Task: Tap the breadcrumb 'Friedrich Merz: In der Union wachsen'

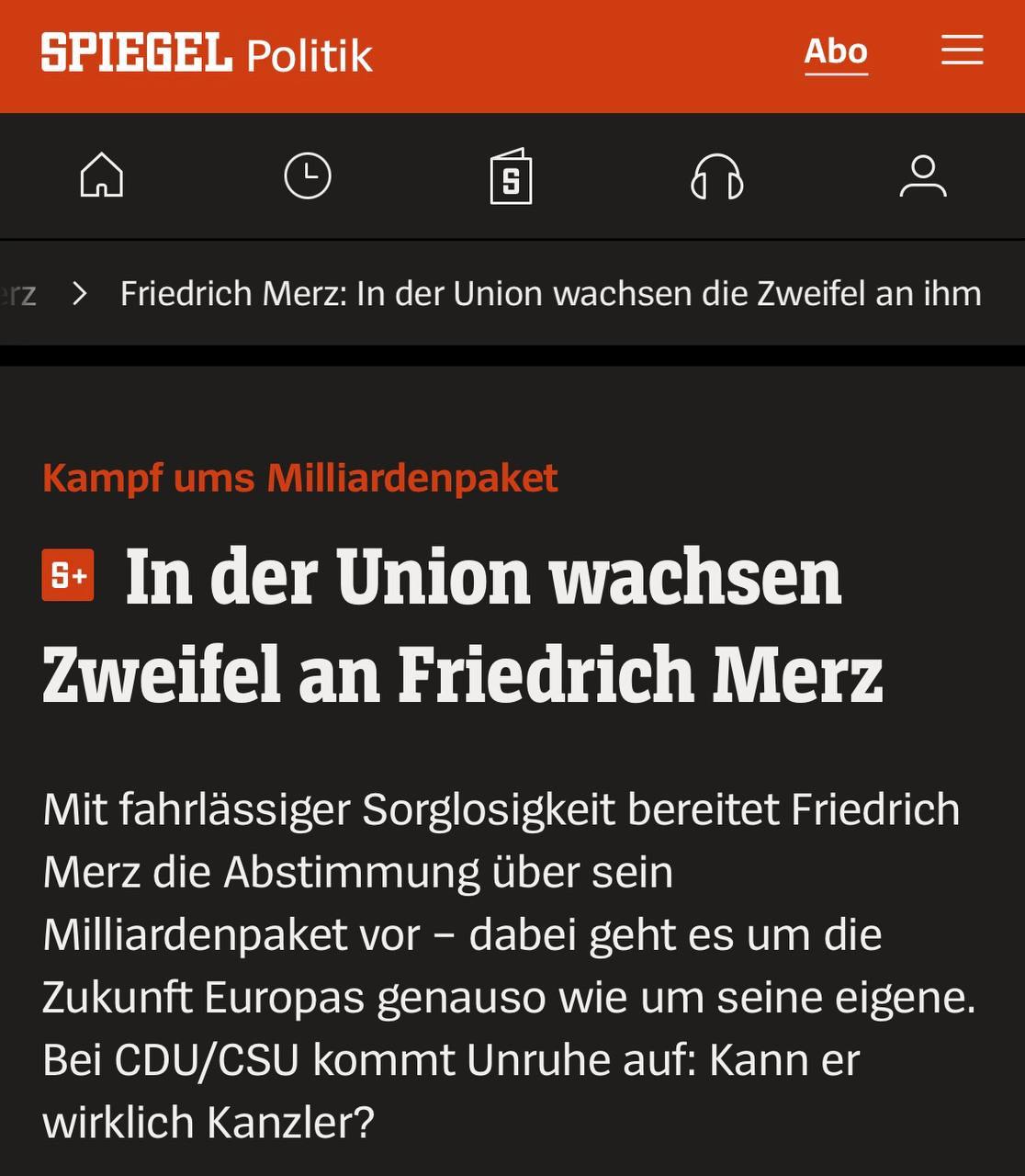Action: click(x=550, y=294)
